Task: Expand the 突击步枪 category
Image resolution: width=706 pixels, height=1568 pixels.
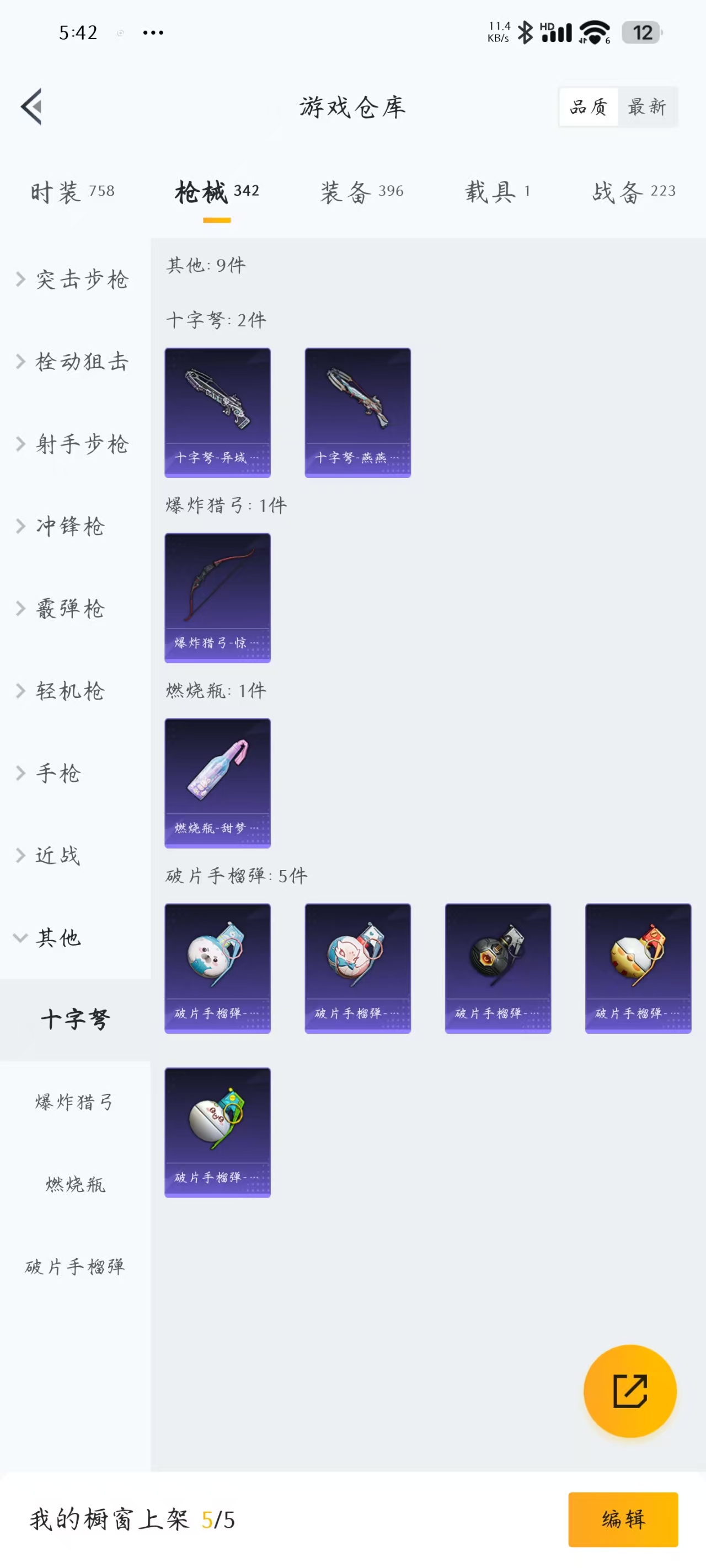Action: pyautogui.click(x=73, y=280)
